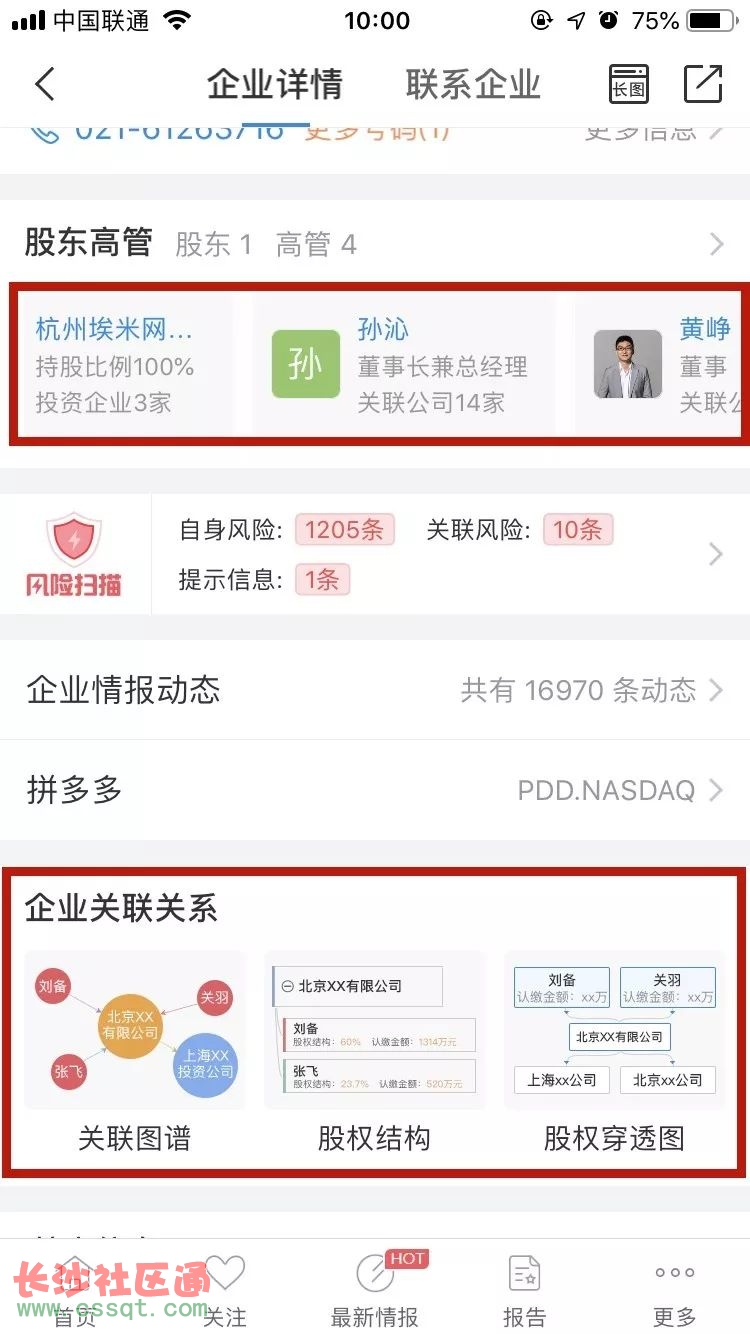The image size is (750, 1334).
Task: Open 企业情报动态 with 16970 updates
Action: pyautogui.click(x=375, y=690)
